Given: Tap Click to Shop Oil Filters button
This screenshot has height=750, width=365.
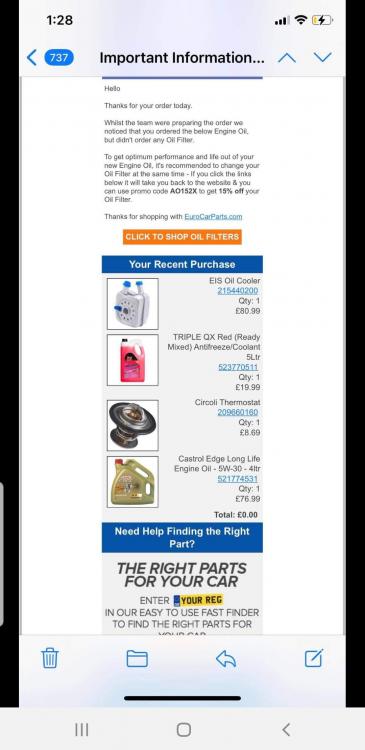Looking at the screenshot, I should click(x=182, y=237).
